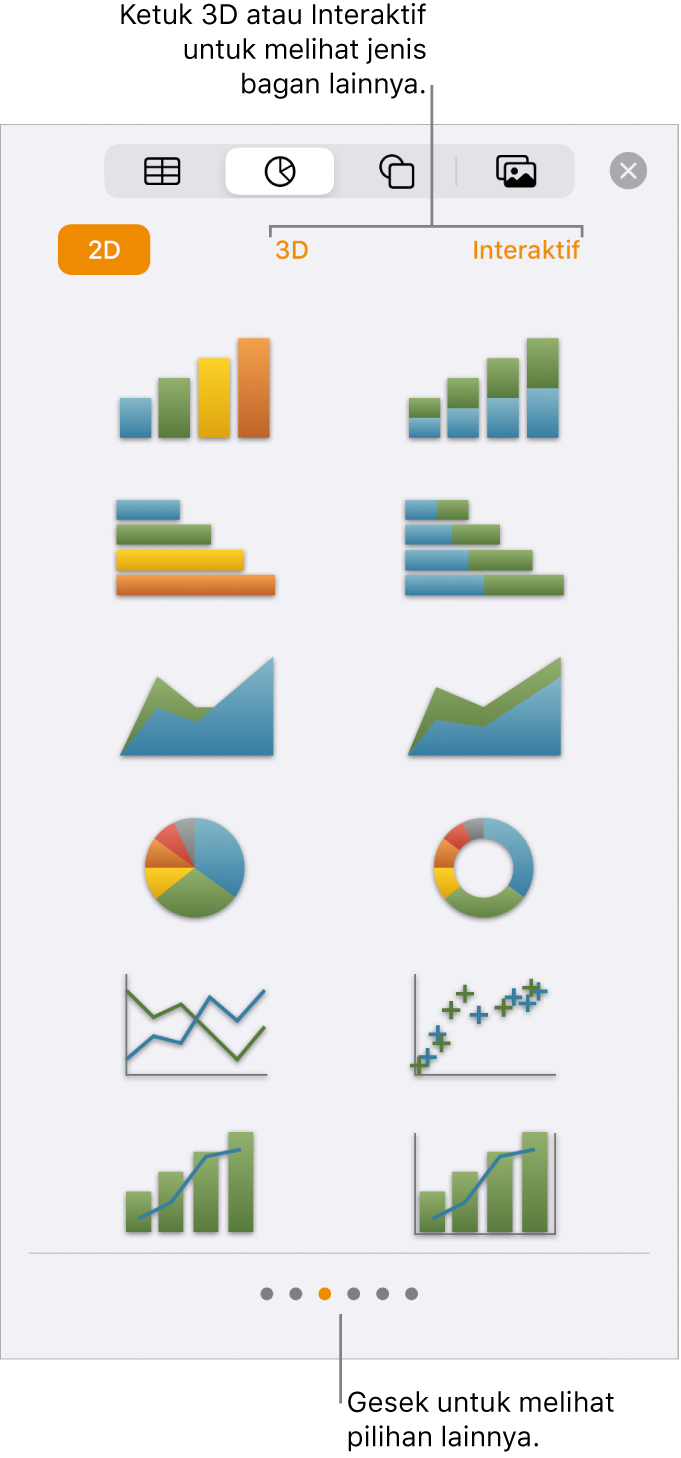
Task: Switch to 3D charts
Action: click(292, 250)
